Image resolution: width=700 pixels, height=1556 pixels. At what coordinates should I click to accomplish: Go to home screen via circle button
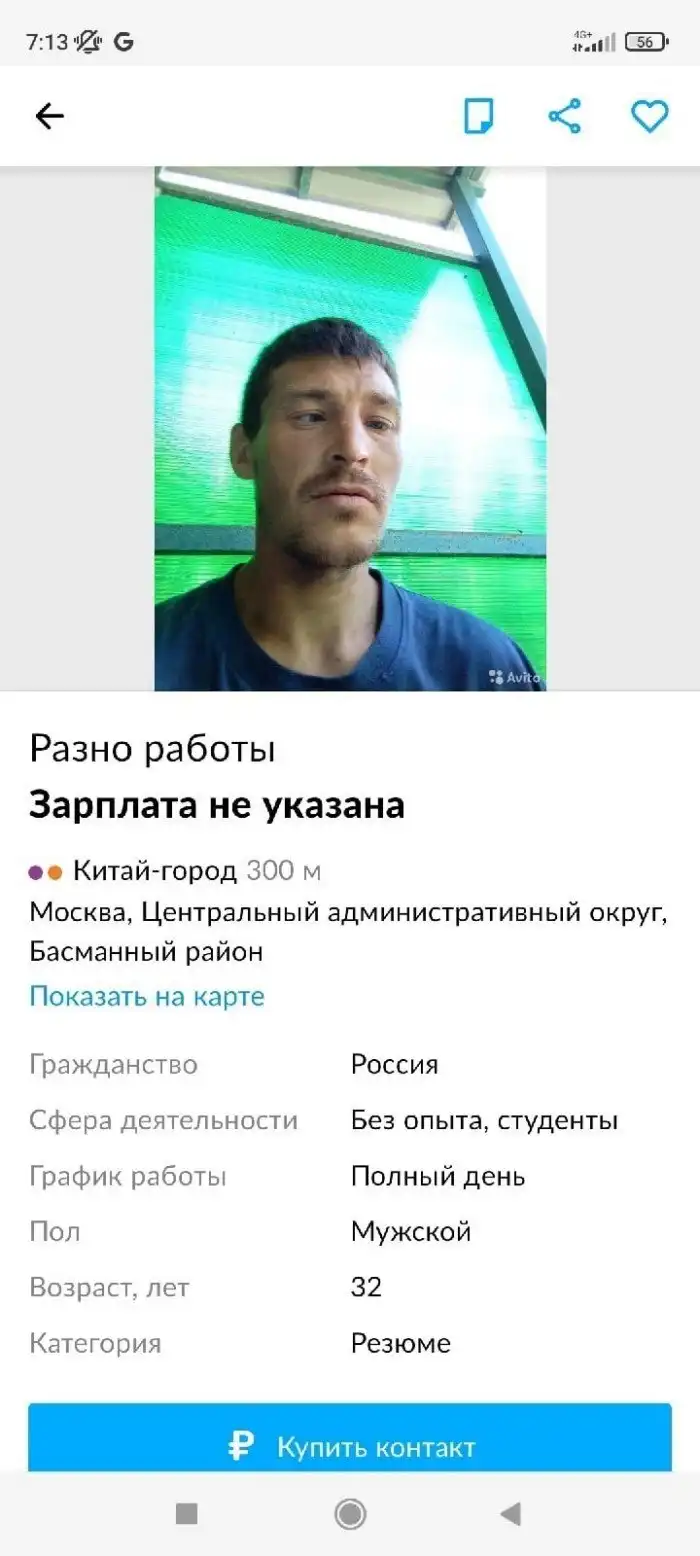[x=350, y=1514]
